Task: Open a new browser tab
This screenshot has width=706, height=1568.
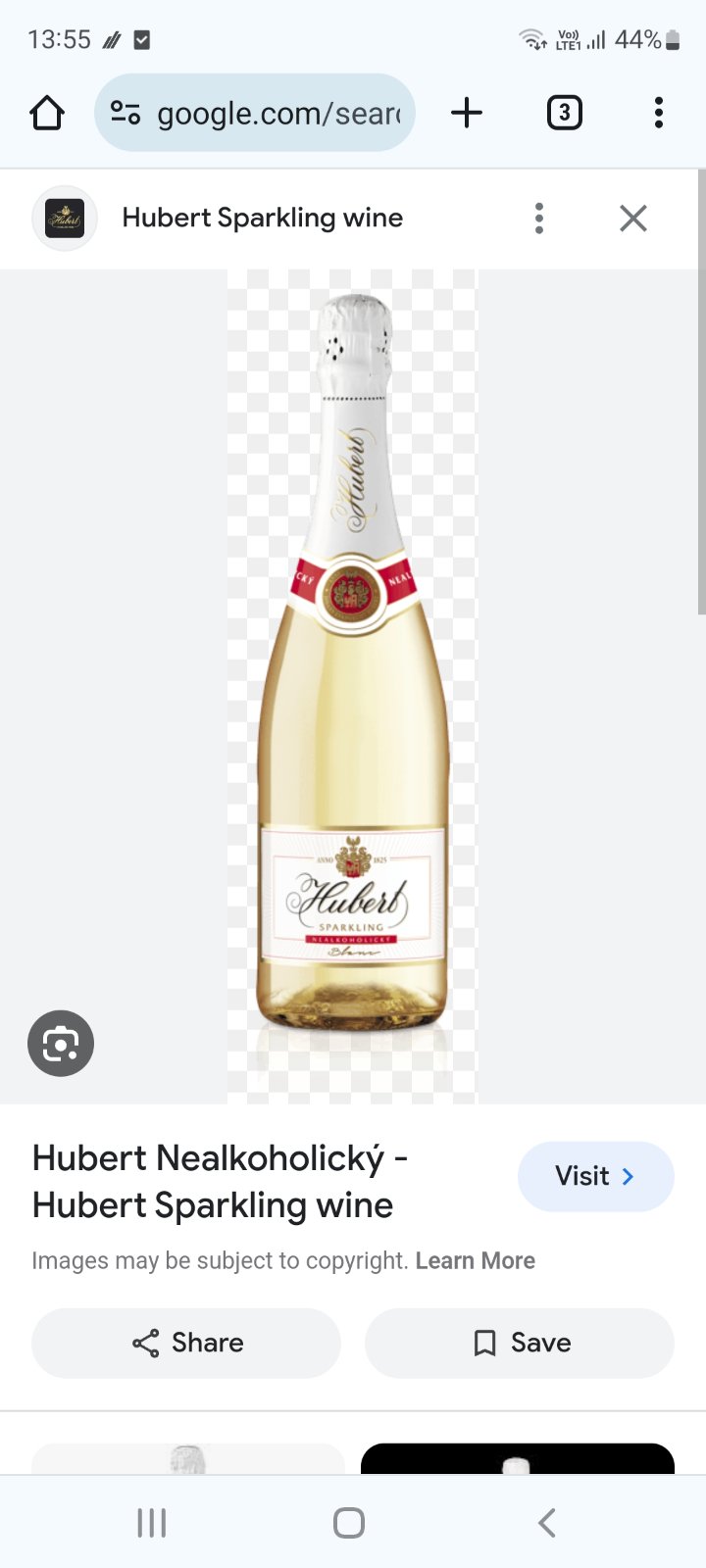Action: point(467,114)
